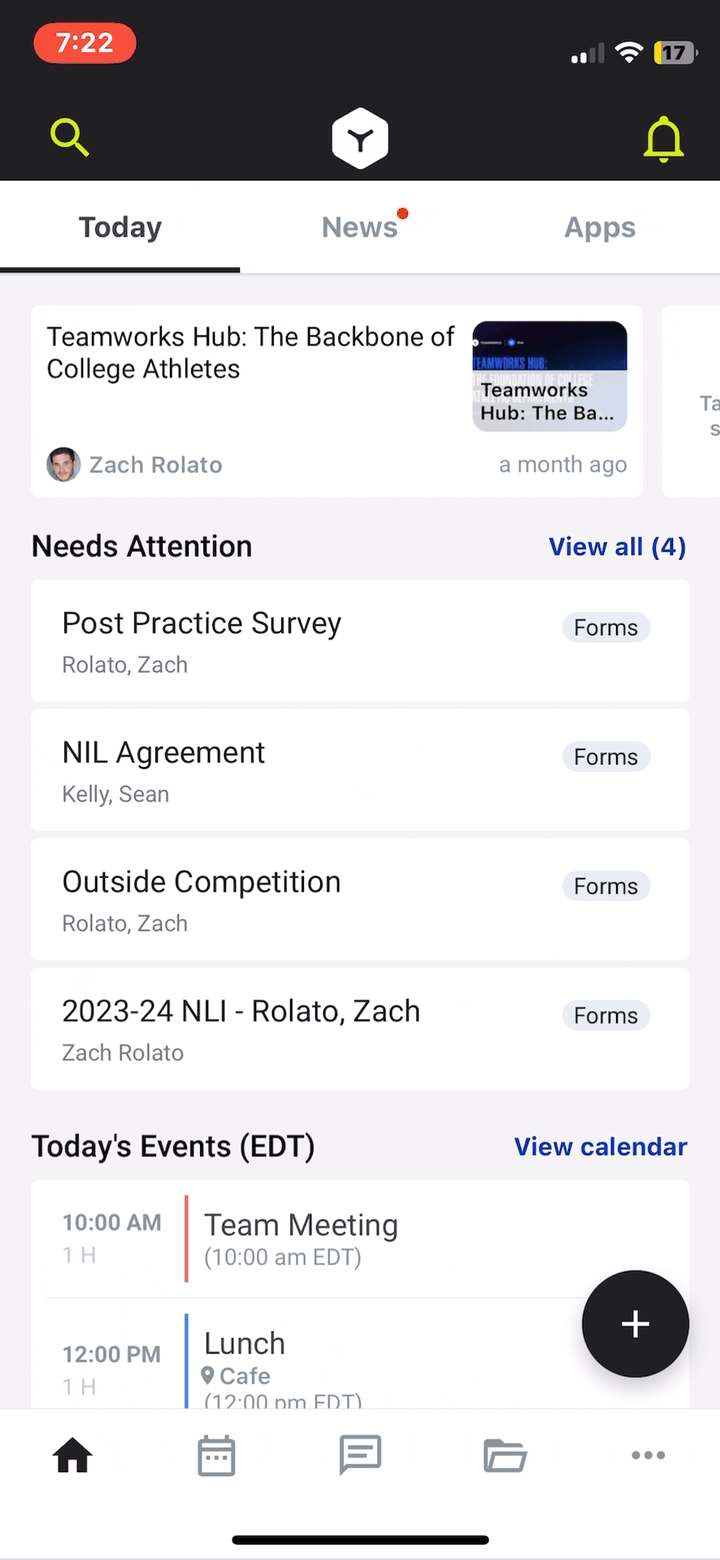Open the files folder icon in bottom navigation
The width and height of the screenshot is (720, 1560).
(x=504, y=1455)
